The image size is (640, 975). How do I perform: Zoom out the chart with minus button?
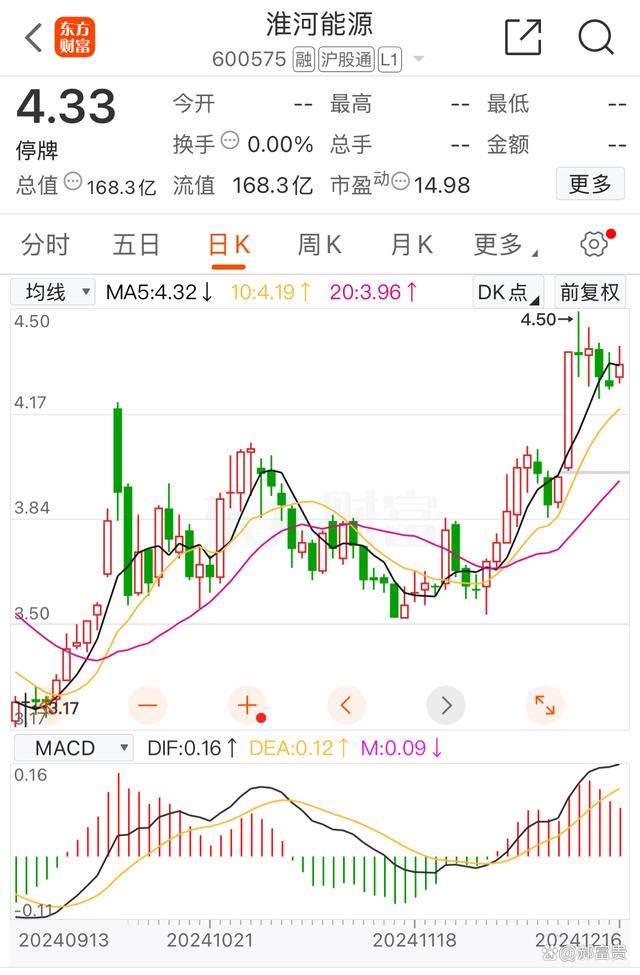click(x=148, y=705)
